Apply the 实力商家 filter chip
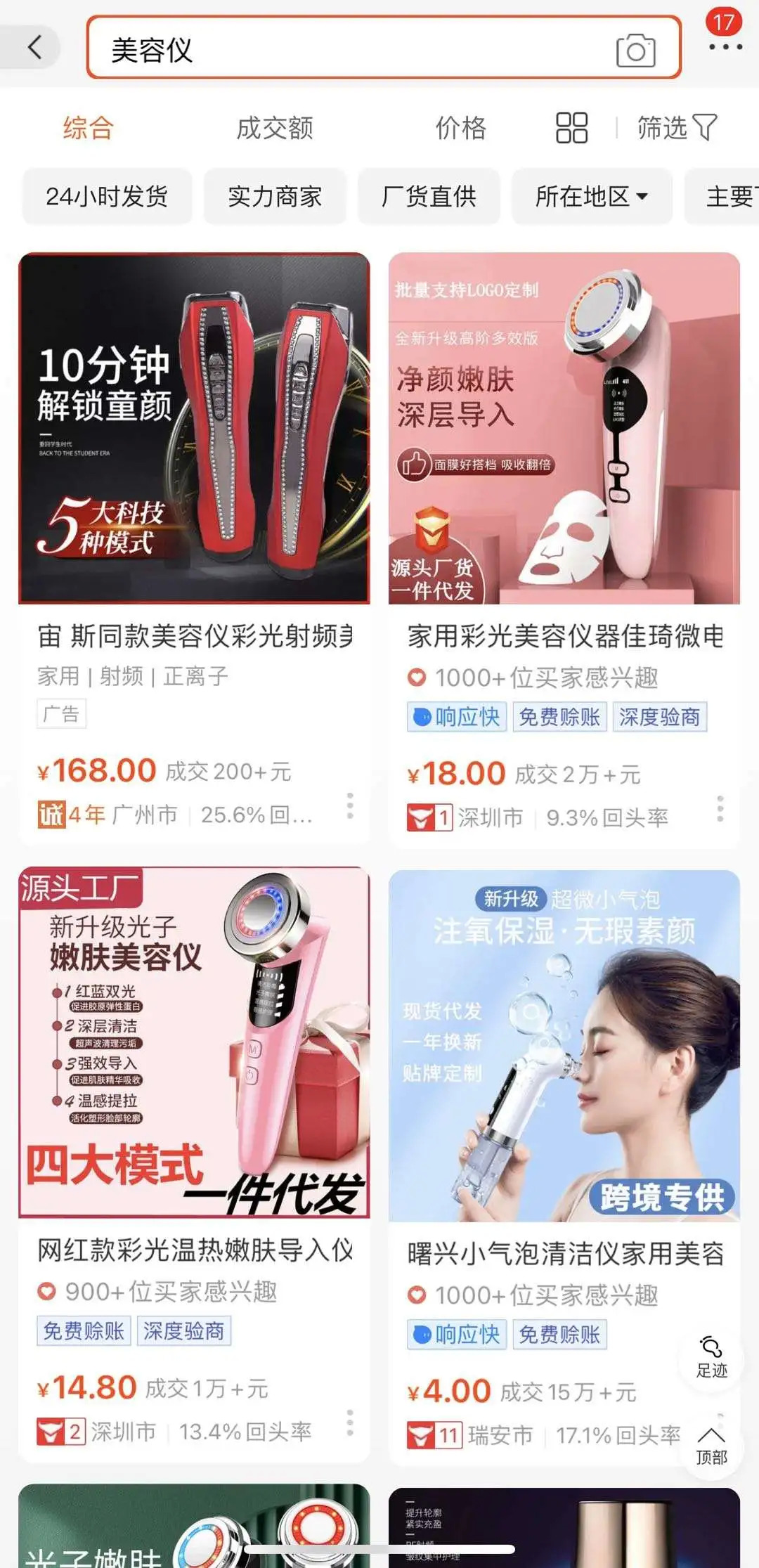The image size is (759, 1568). (x=275, y=197)
